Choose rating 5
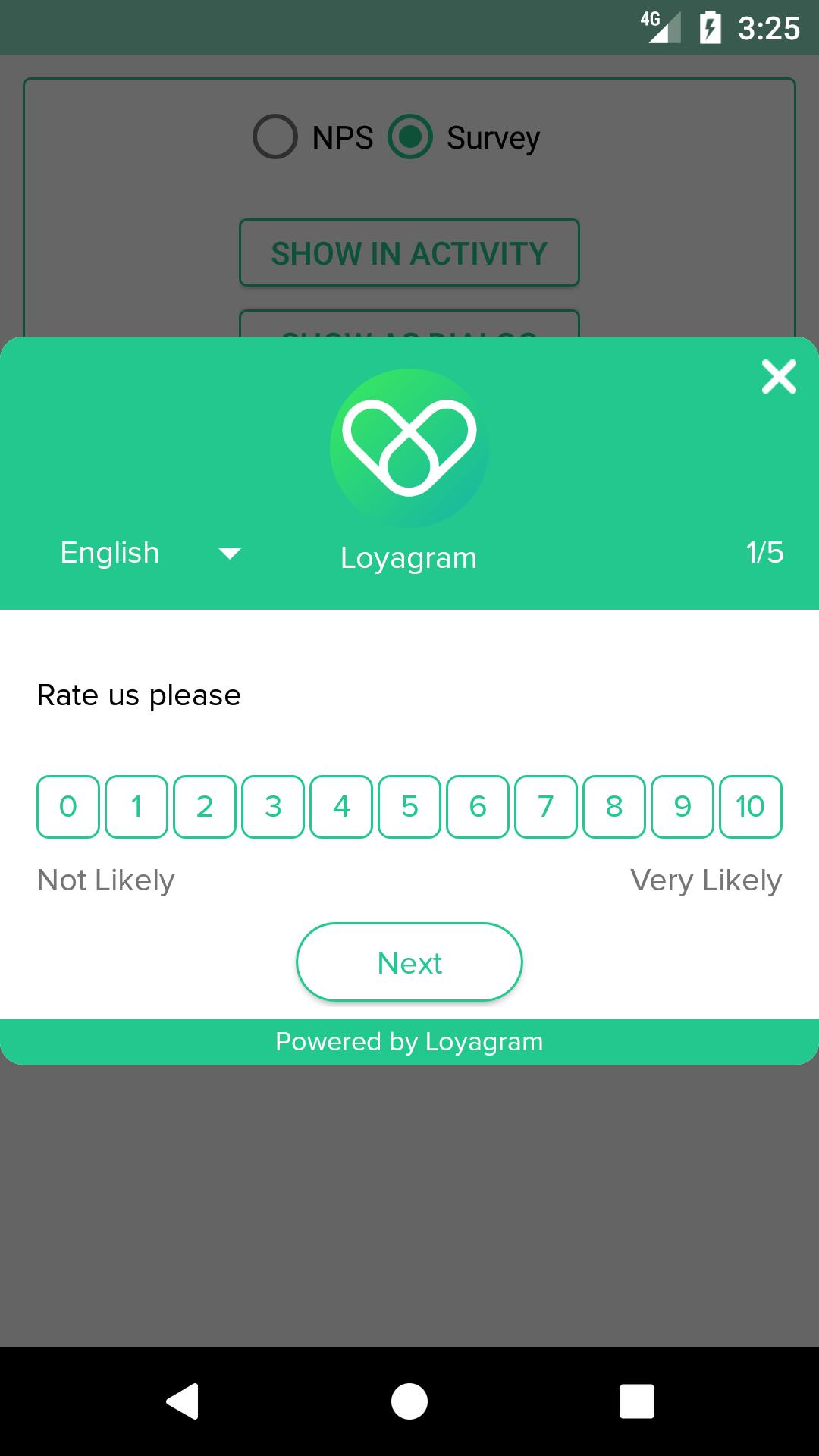Screen dimensions: 819x1456 (409, 807)
